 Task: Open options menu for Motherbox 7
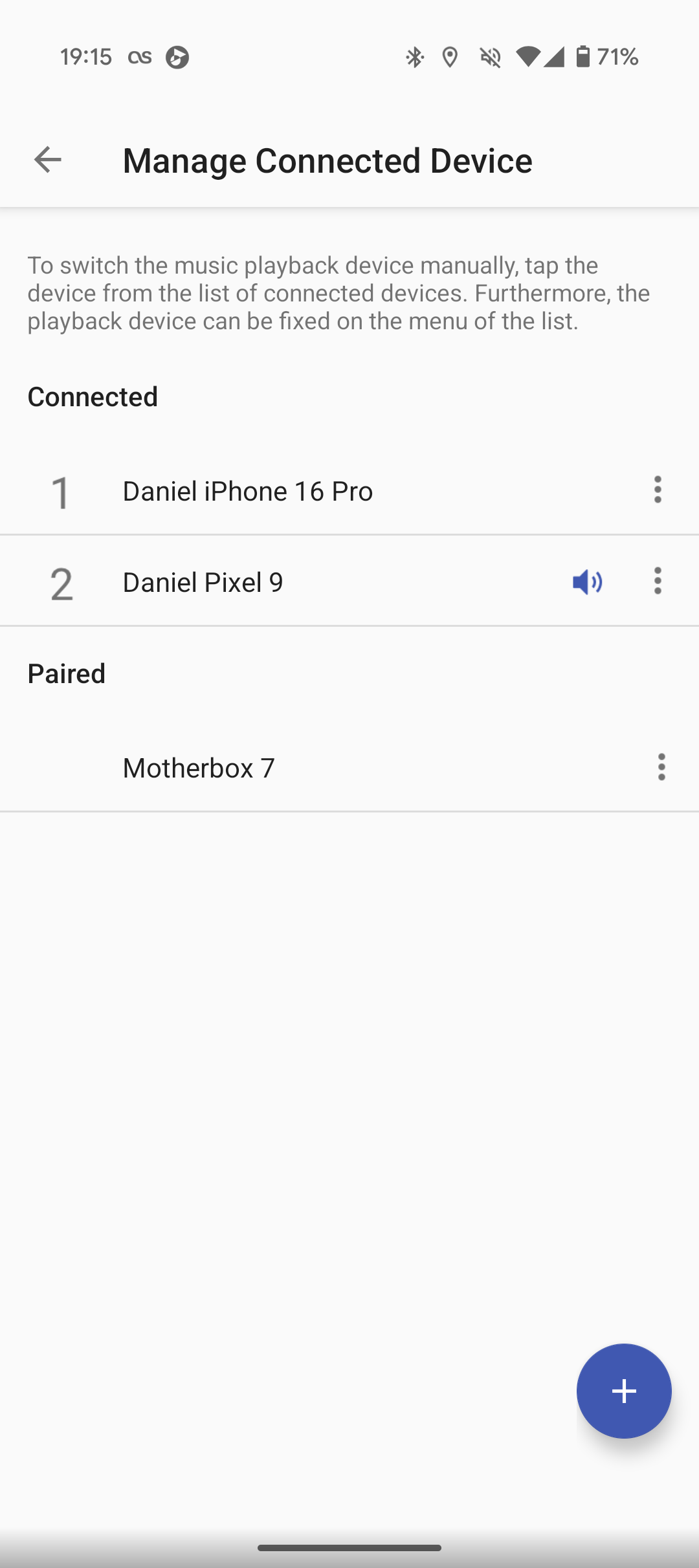pos(661,767)
